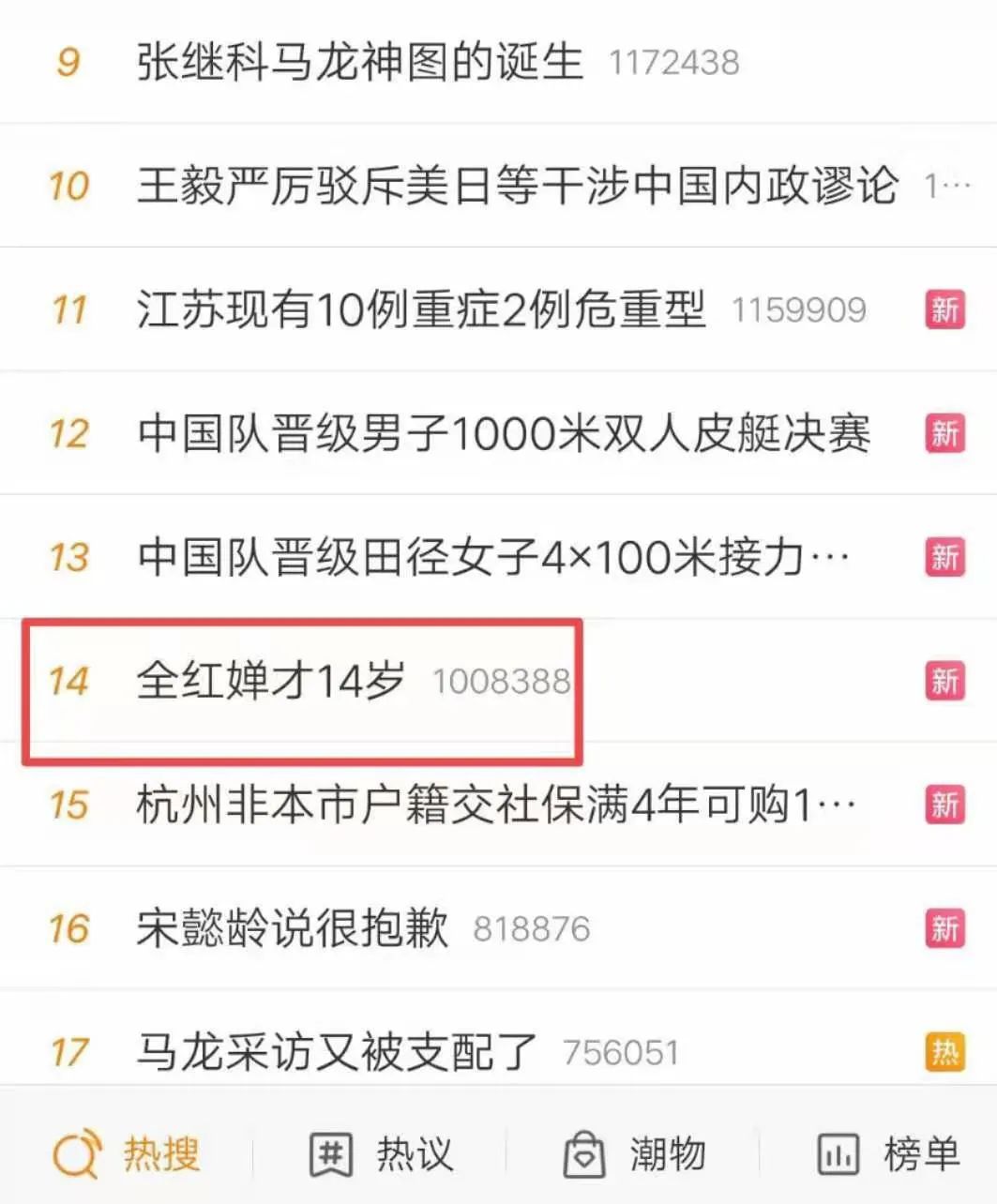Viewport: 997px width, 1204px height.
Task: Open topic 江苏现有10例重症2例危重型
Action: [421, 309]
